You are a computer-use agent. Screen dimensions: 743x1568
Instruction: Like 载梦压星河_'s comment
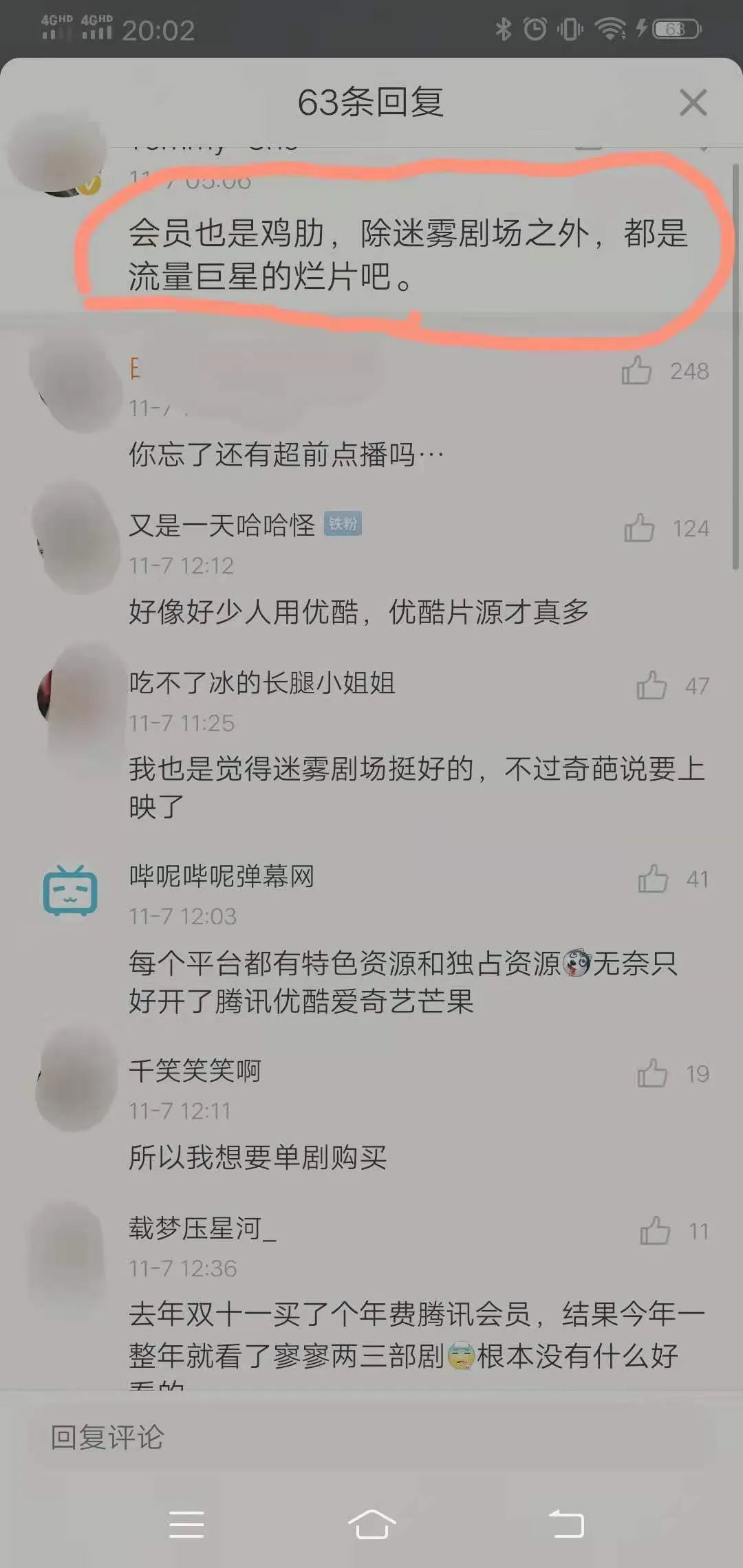pos(654,1231)
